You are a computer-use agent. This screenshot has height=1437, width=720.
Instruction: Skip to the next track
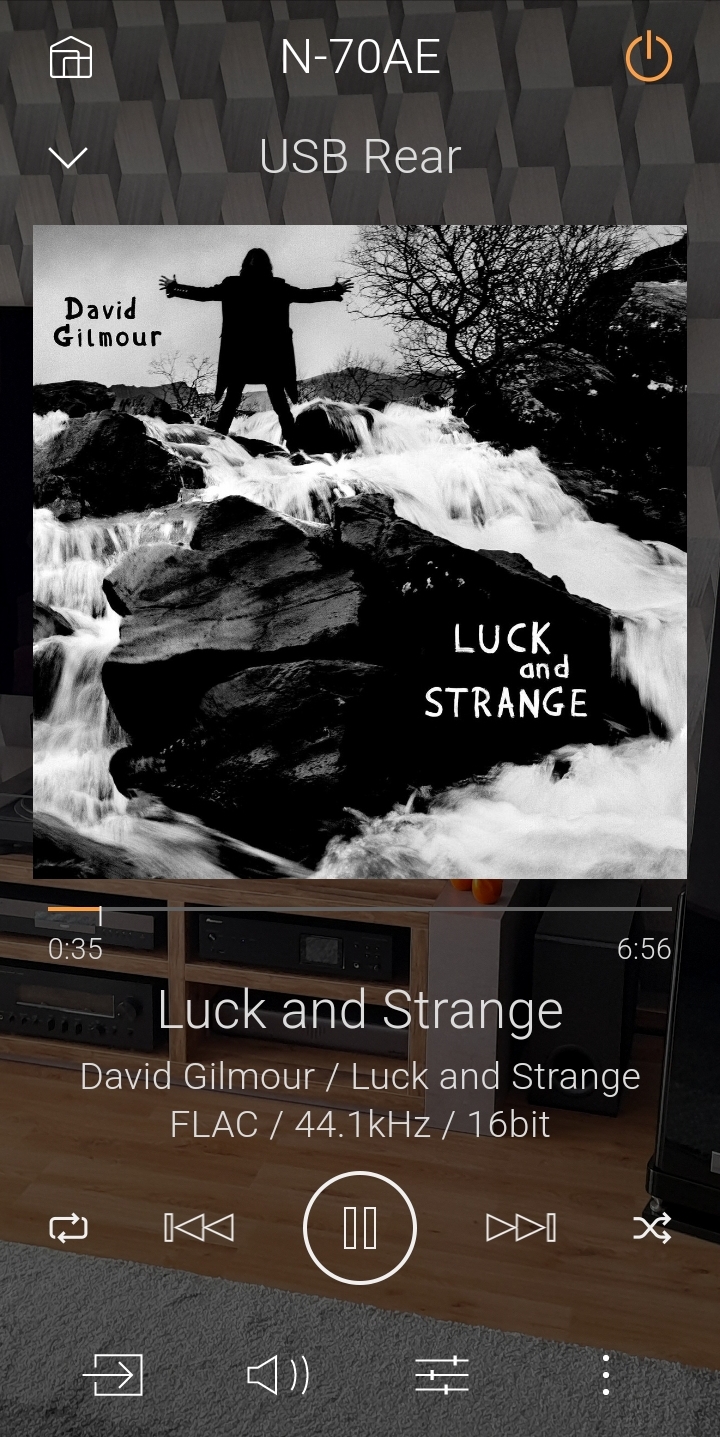point(521,1227)
